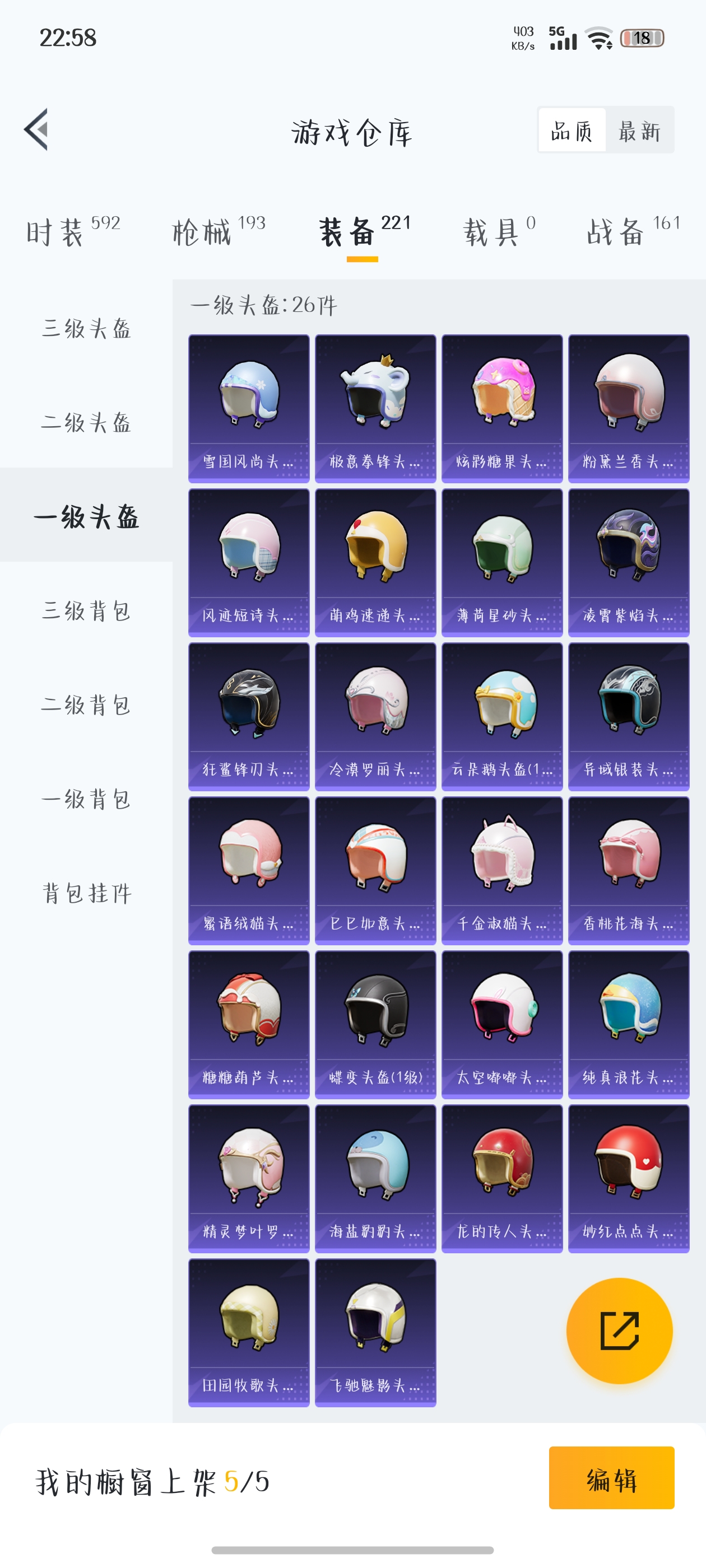Tap the orange share floating button

tap(619, 1330)
